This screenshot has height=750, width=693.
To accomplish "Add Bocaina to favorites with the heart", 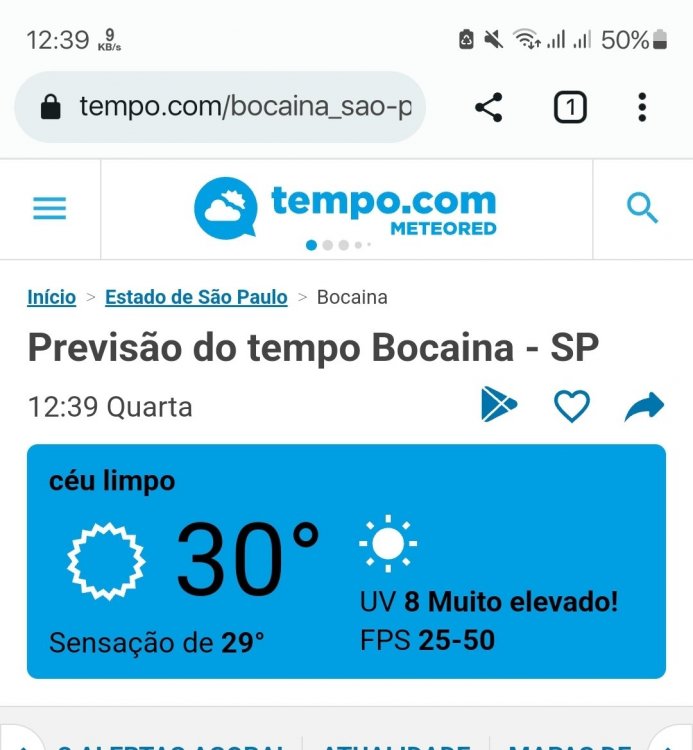I will click(572, 405).
